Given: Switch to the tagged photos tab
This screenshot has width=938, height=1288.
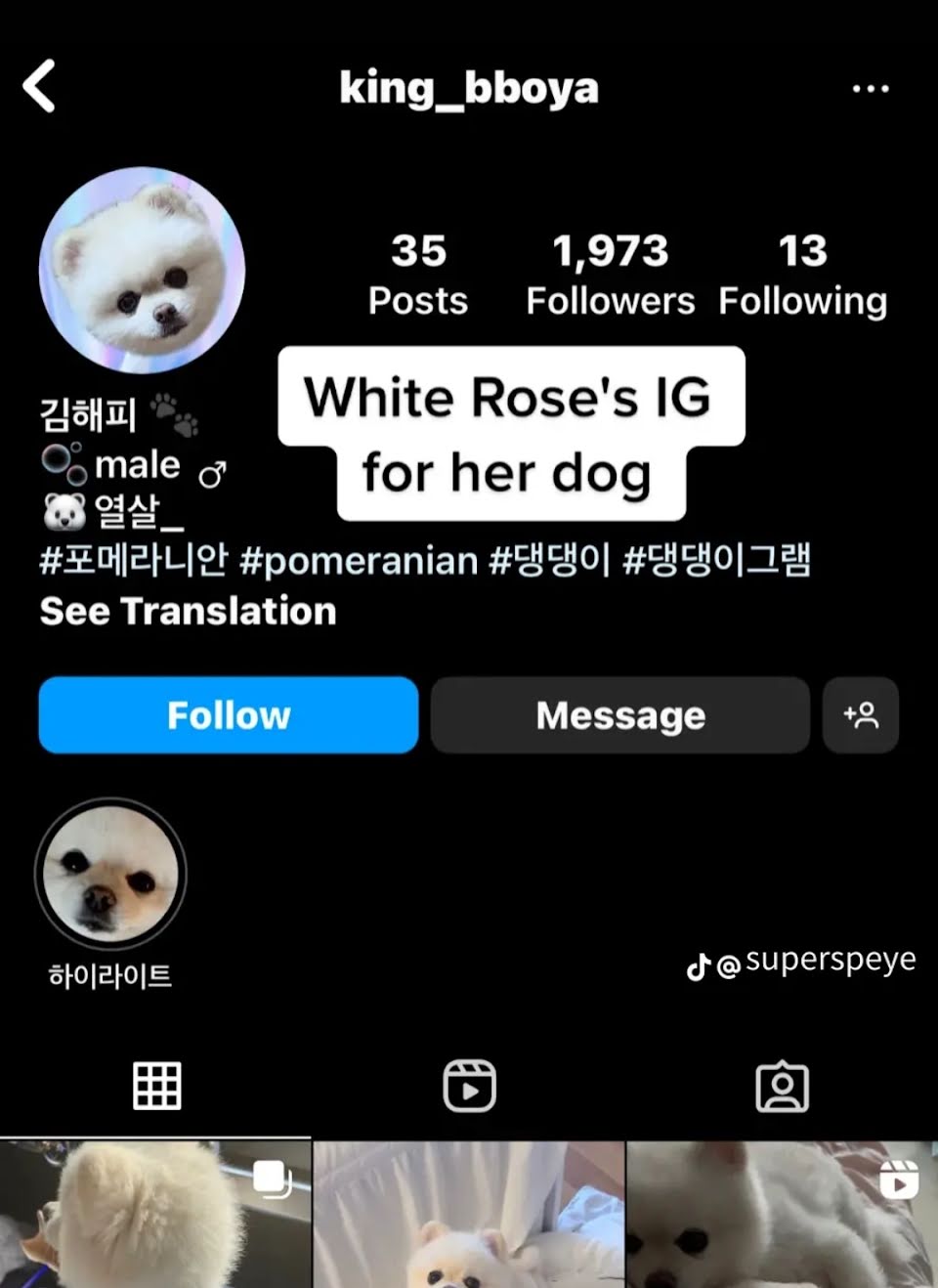Looking at the screenshot, I should tap(782, 1086).
